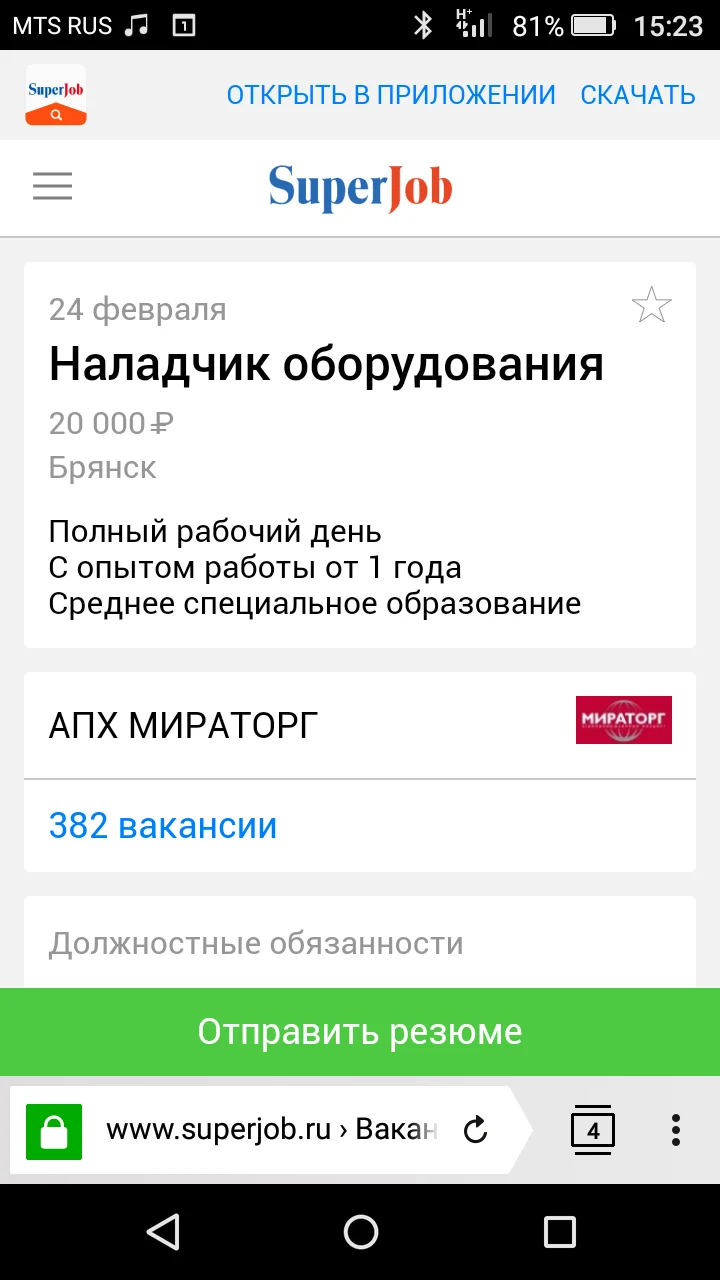Tap the Android home button
Image resolution: width=720 pixels, height=1280 pixels.
point(360,1233)
